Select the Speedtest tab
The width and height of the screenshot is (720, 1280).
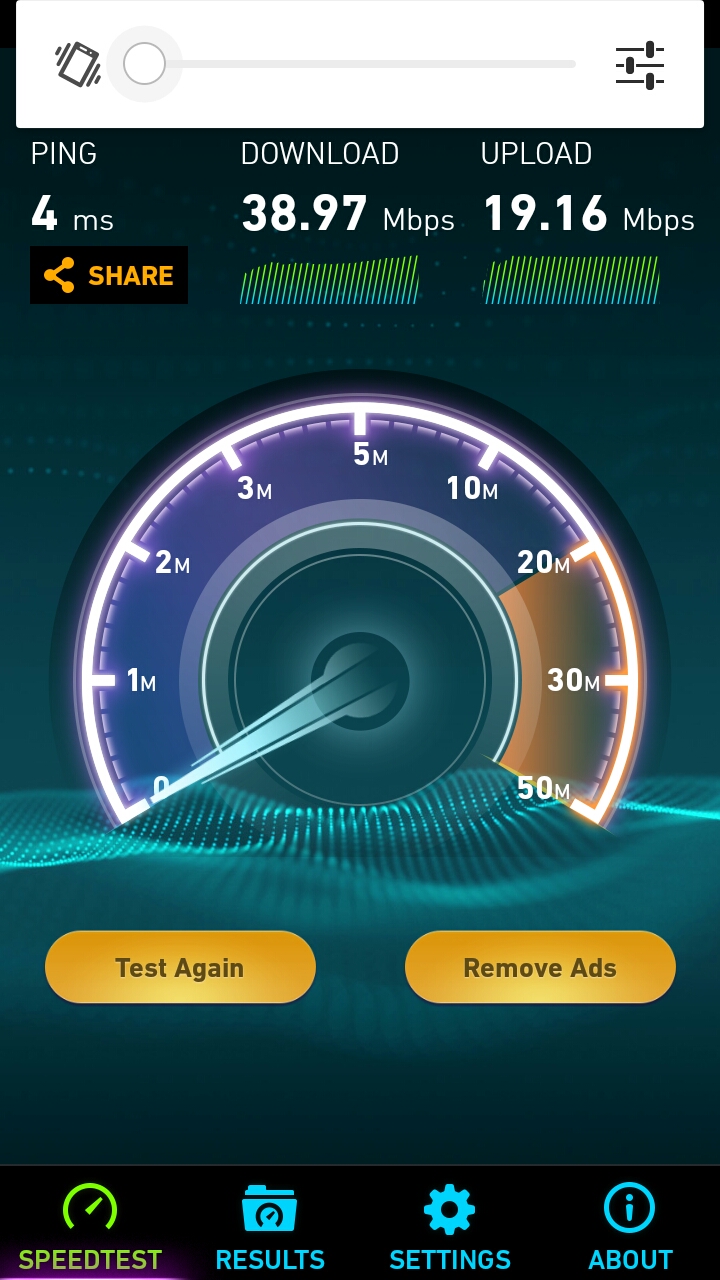(x=90, y=1226)
